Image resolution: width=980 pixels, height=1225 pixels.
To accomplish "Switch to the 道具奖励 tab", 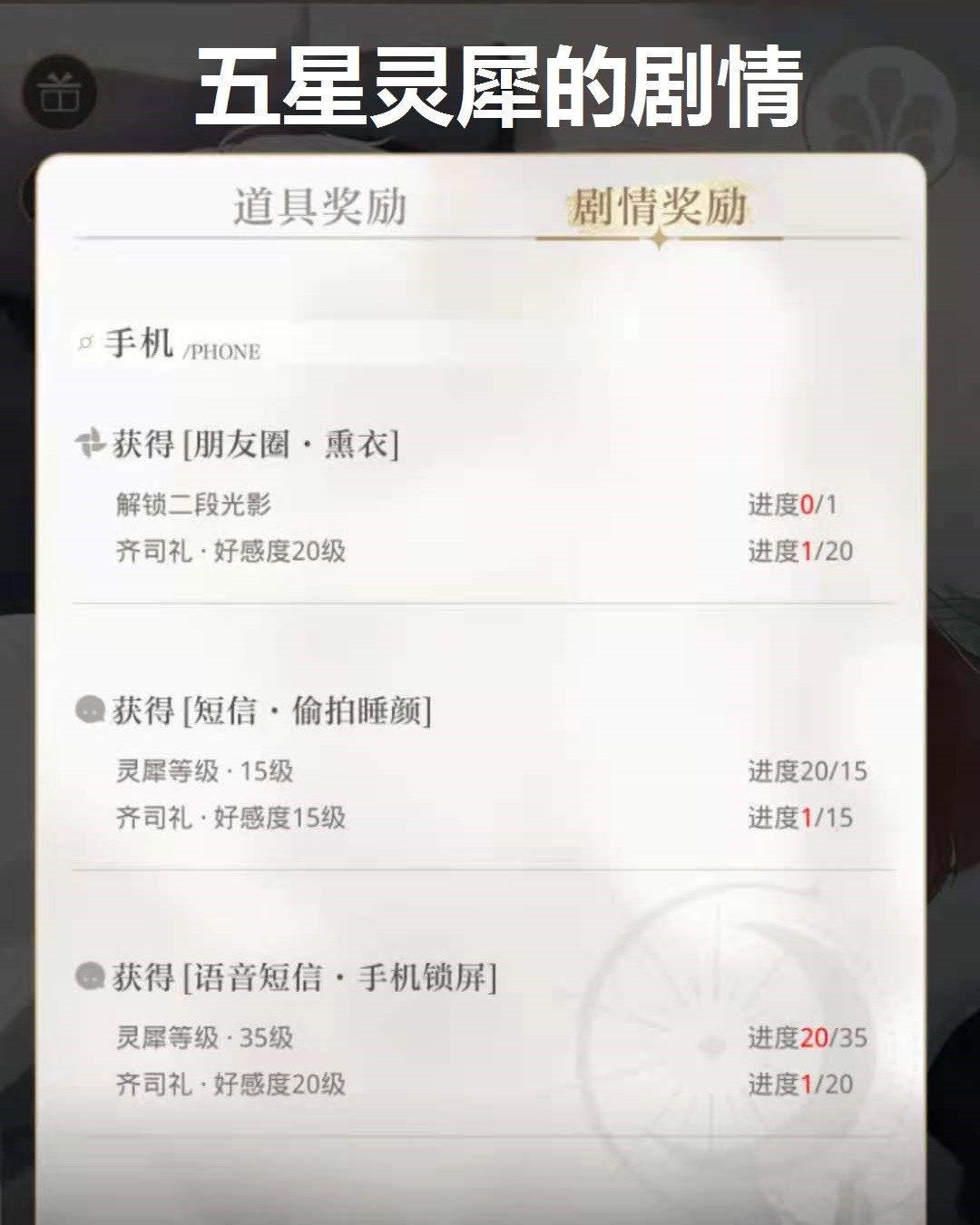I will coord(319,207).
